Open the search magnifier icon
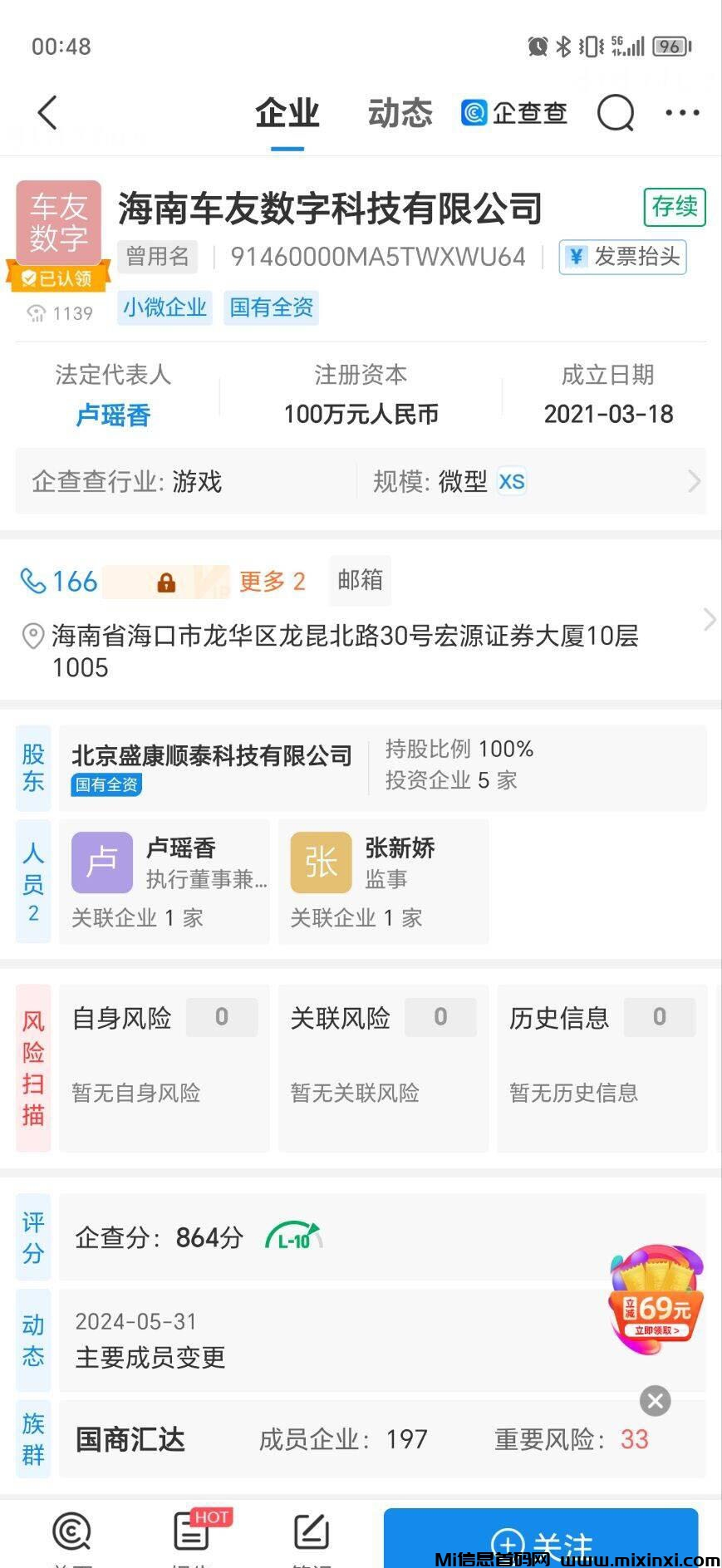Screen dimensions: 722x1568 (616, 113)
